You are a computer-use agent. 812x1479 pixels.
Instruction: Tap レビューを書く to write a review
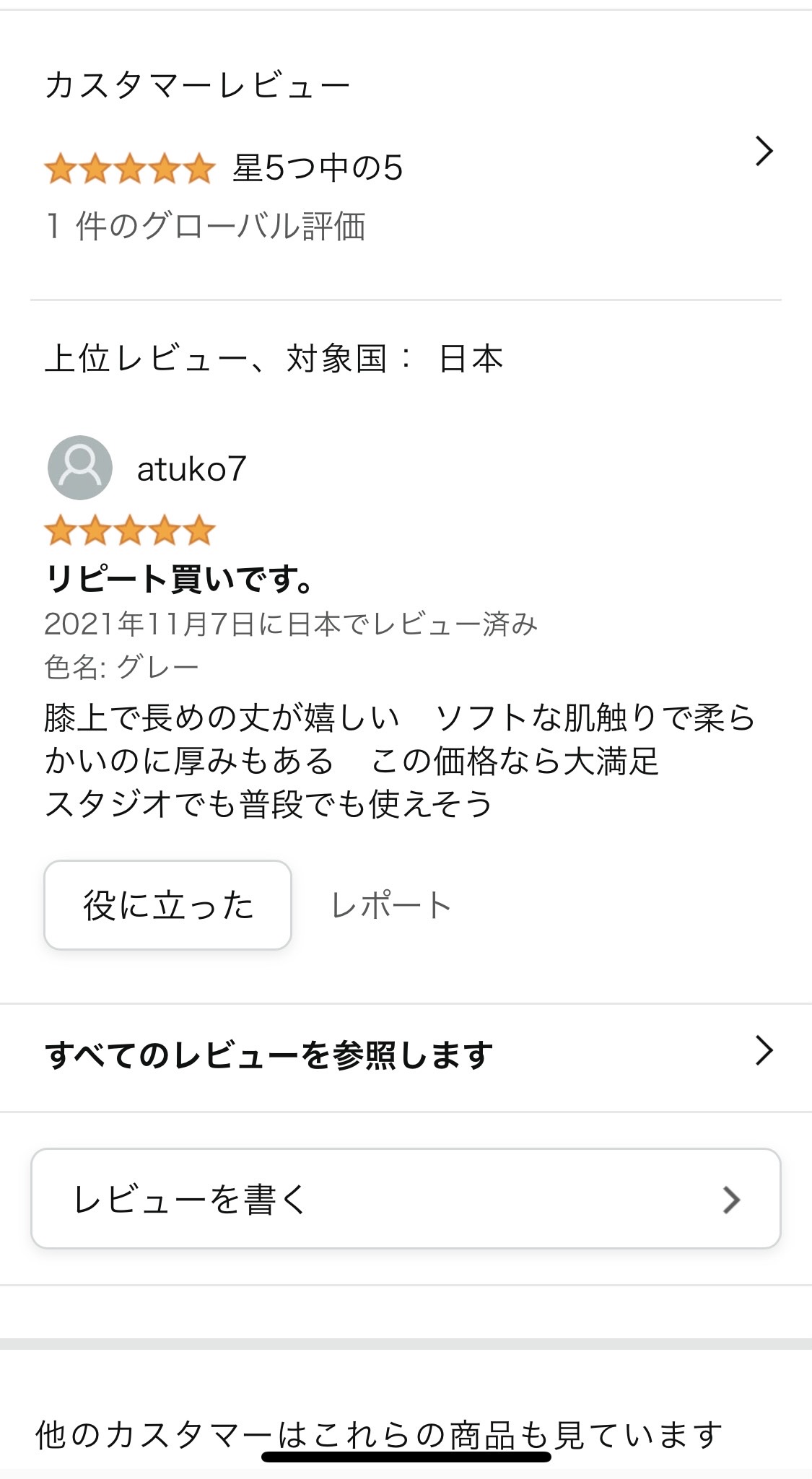click(x=406, y=1198)
